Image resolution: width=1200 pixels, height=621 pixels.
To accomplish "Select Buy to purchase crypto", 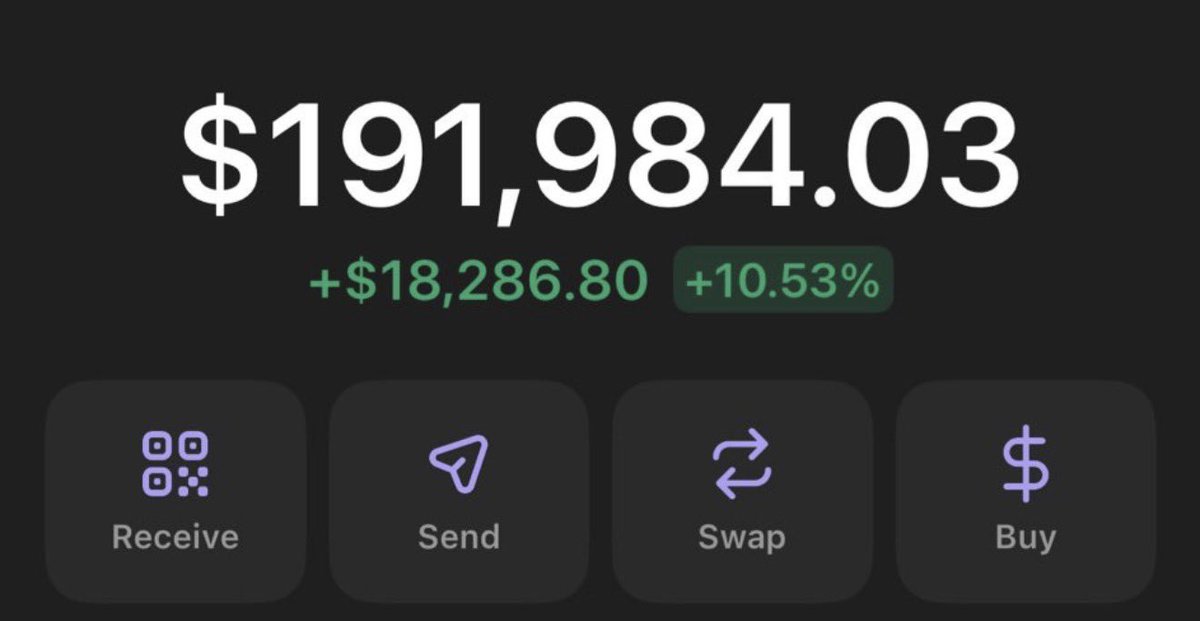I will point(1025,491).
